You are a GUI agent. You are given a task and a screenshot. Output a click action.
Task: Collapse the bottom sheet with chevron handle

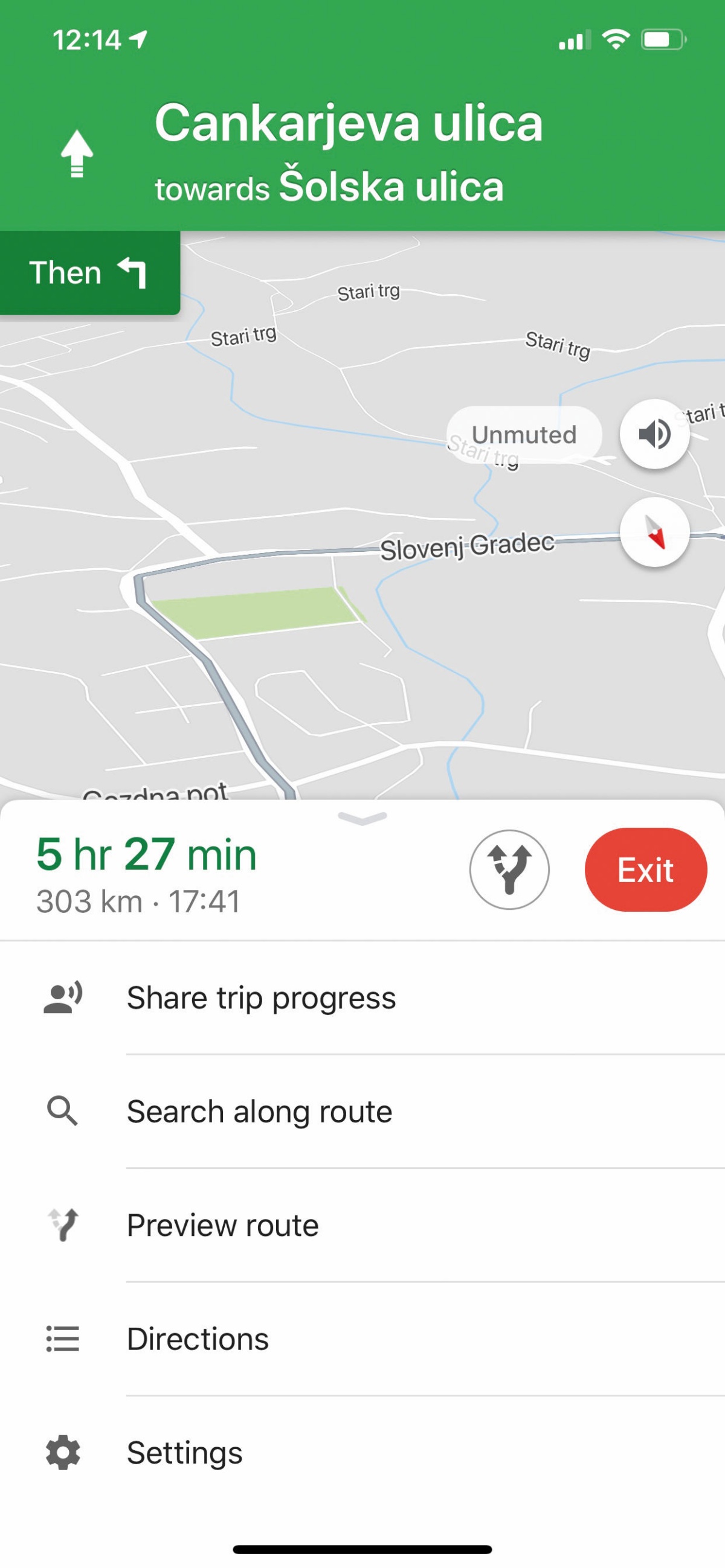tap(362, 818)
